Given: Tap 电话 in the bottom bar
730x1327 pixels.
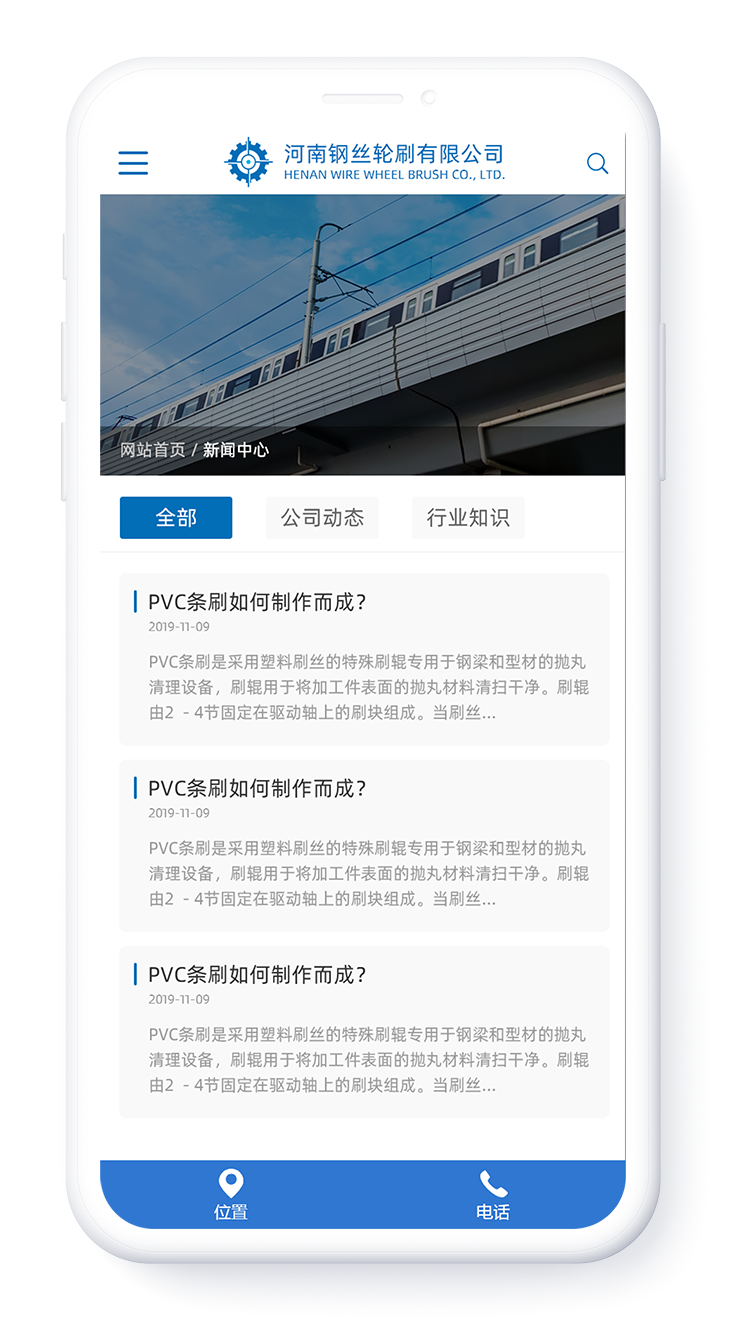Looking at the screenshot, I should click(x=493, y=1195).
